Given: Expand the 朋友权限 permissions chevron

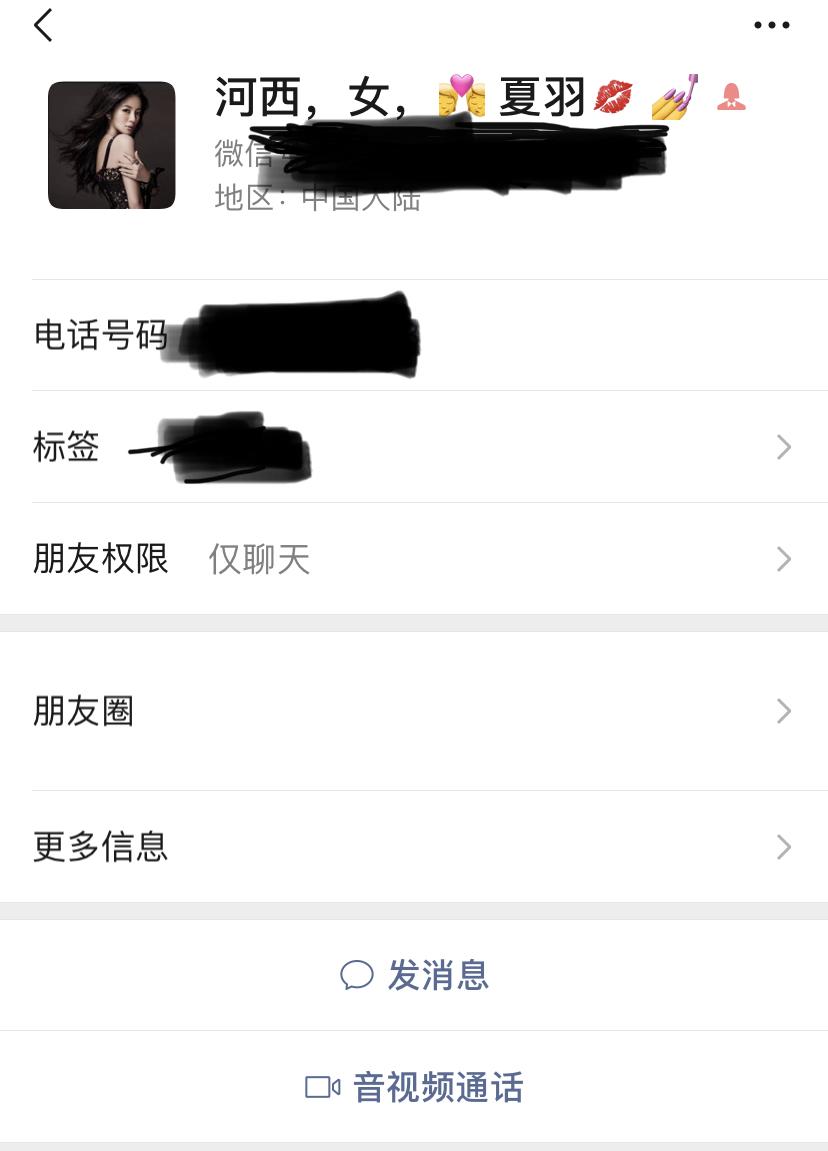Looking at the screenshot, I should 784,559.
